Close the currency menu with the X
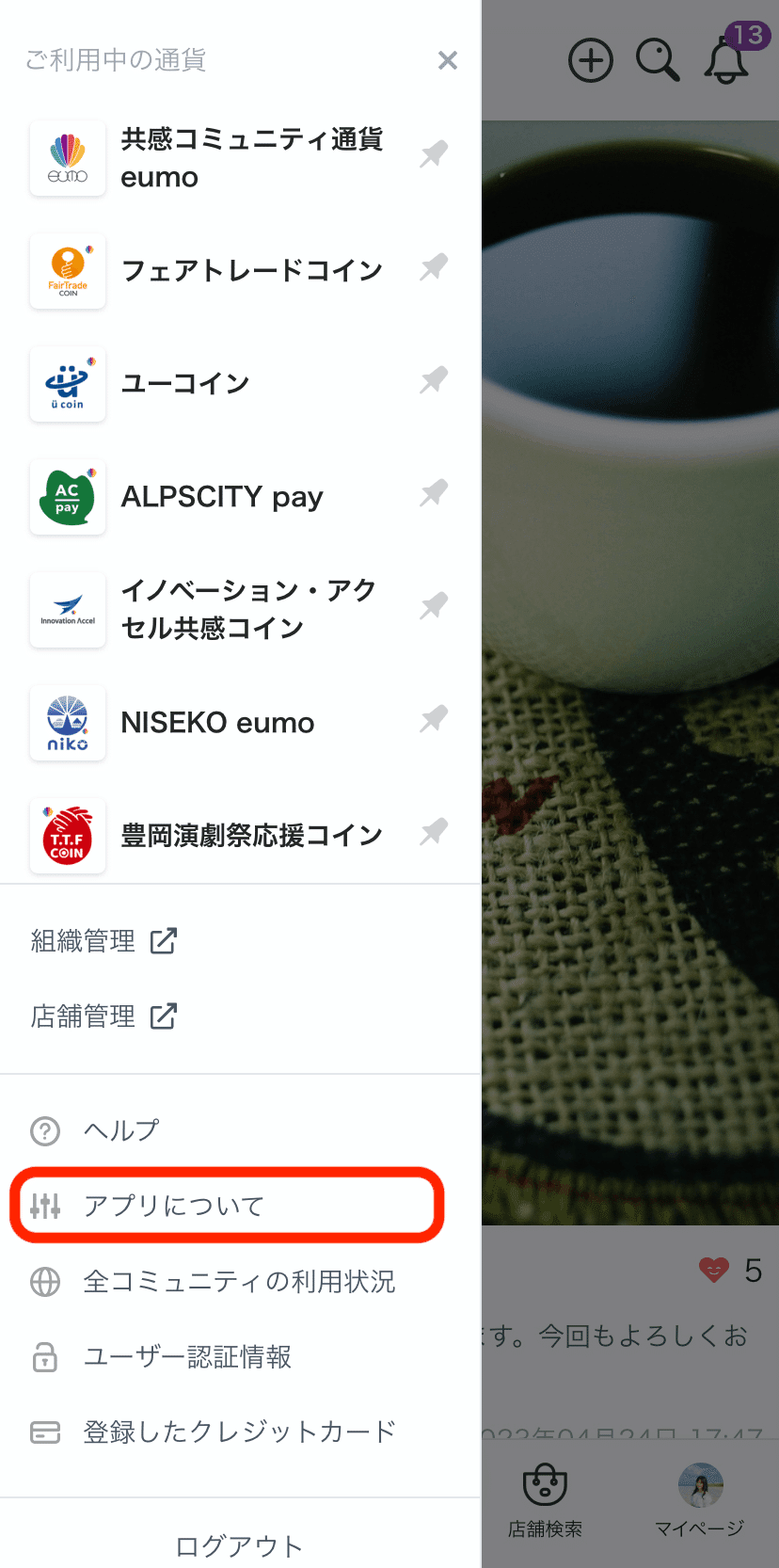Image resolution: width=779 pixels, height=1568 pixels. [448, 60]
